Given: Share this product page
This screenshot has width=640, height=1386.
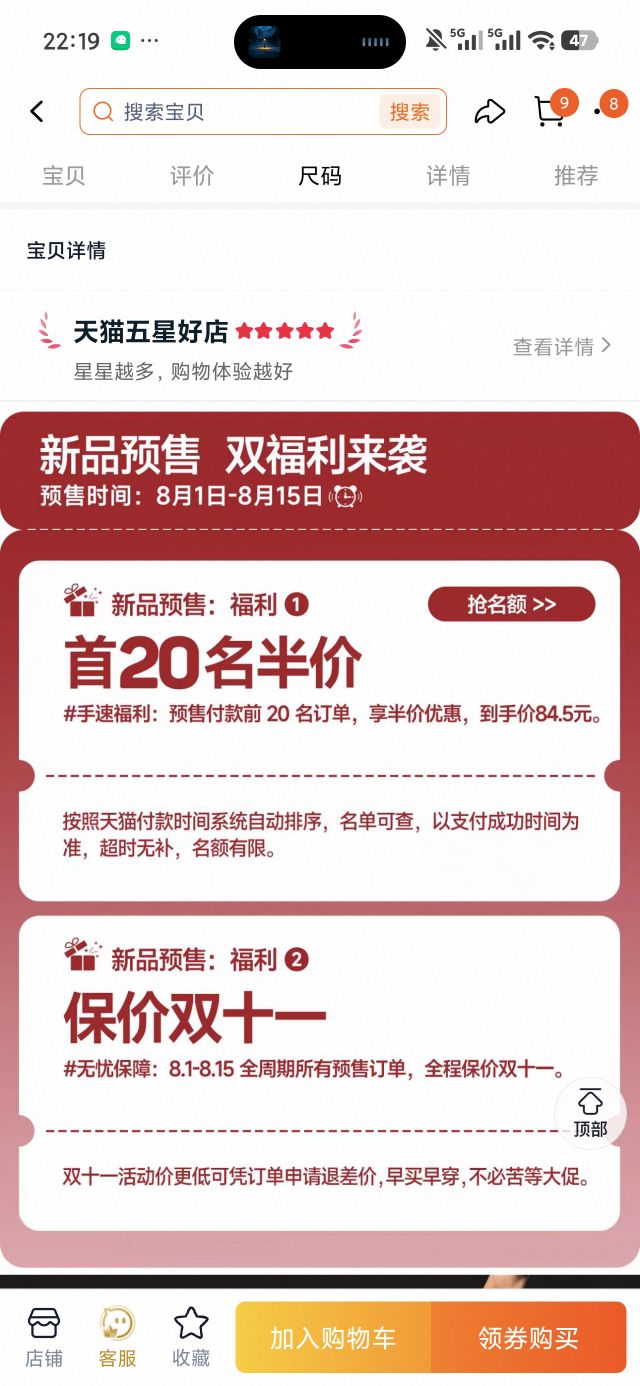Looking at the screenshot, I should click(490, 111).
